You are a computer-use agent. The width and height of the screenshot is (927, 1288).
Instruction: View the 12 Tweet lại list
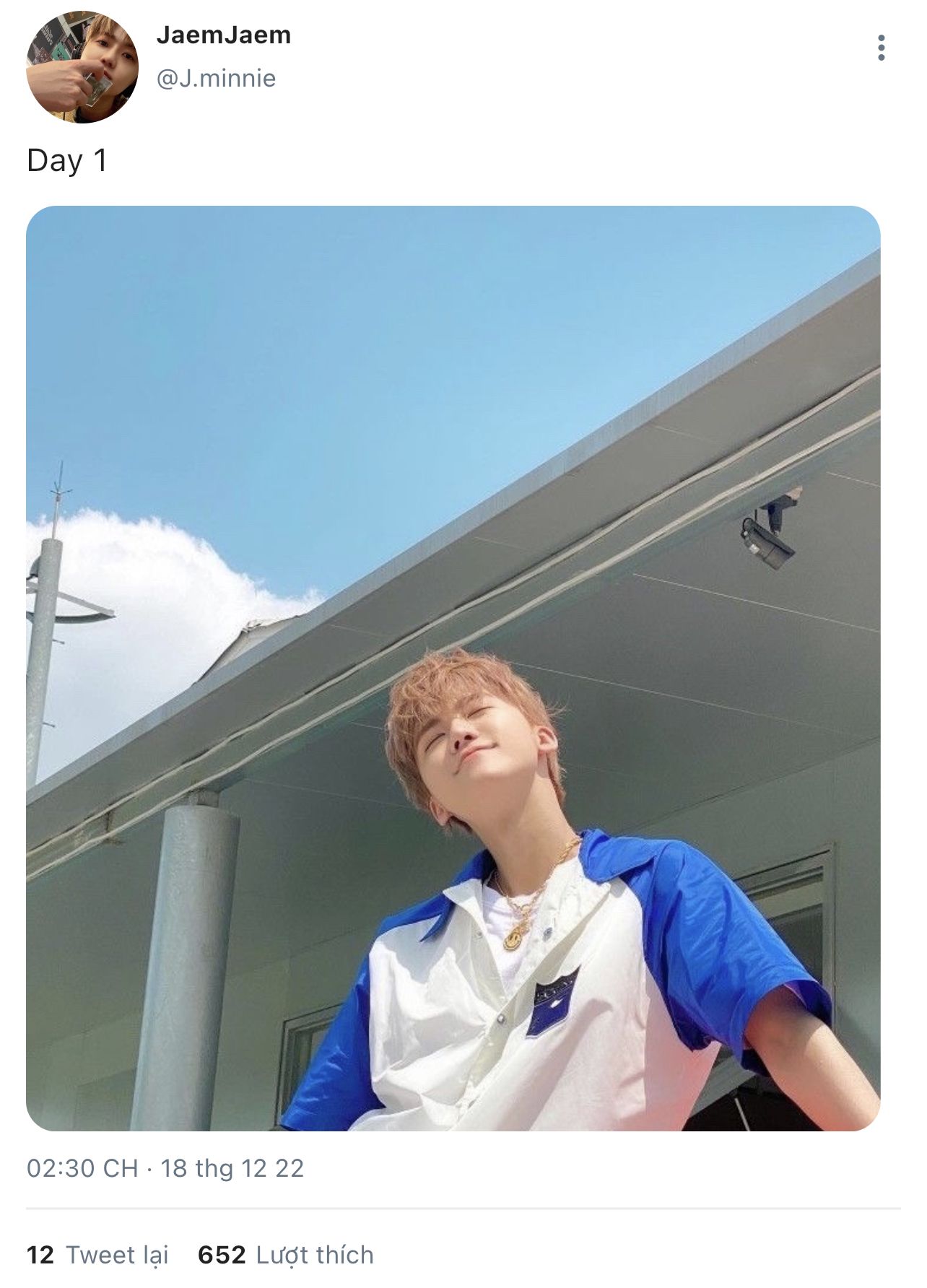click(97, 1255)
